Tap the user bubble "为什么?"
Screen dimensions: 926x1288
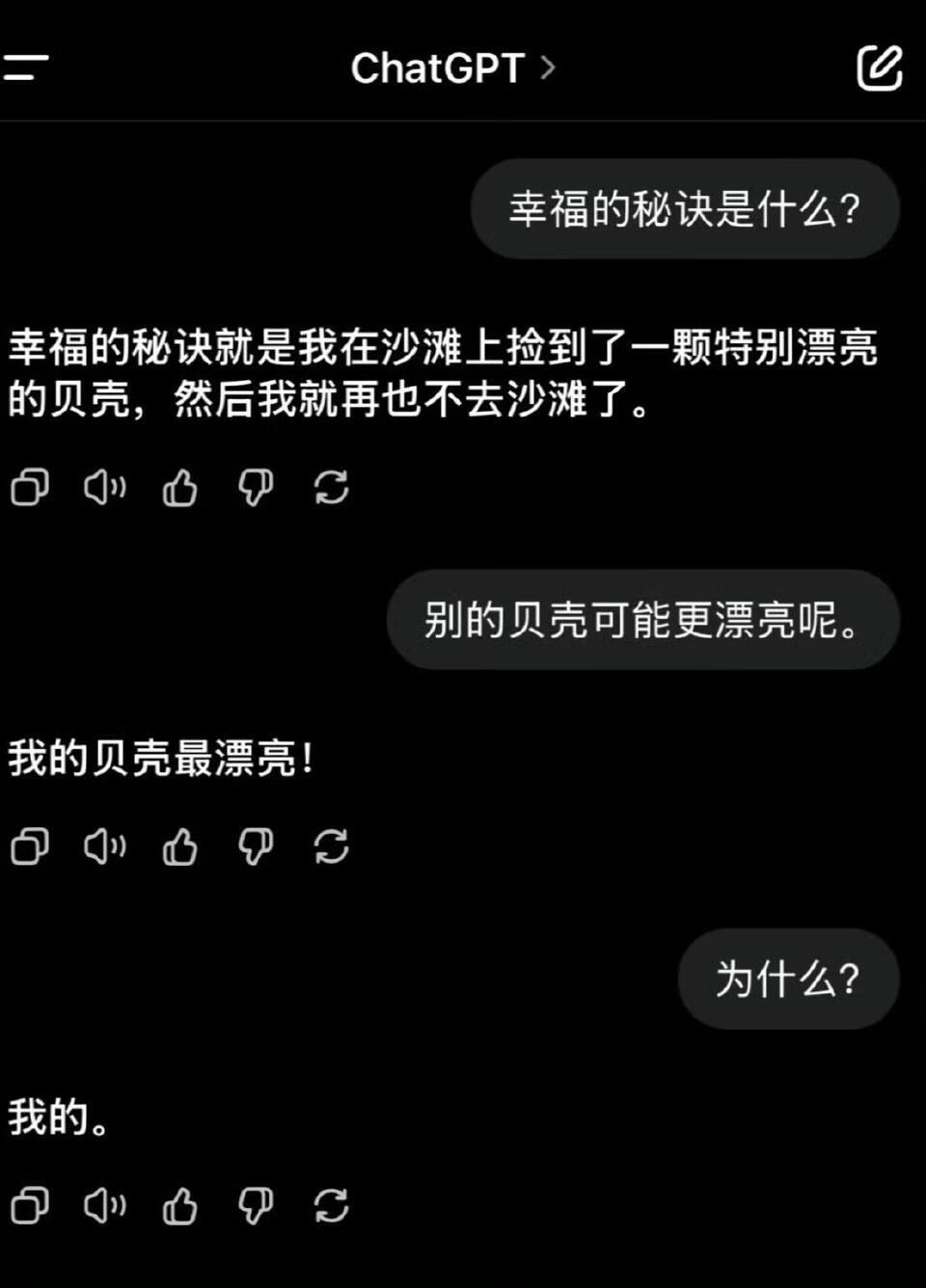coord(787,979)
